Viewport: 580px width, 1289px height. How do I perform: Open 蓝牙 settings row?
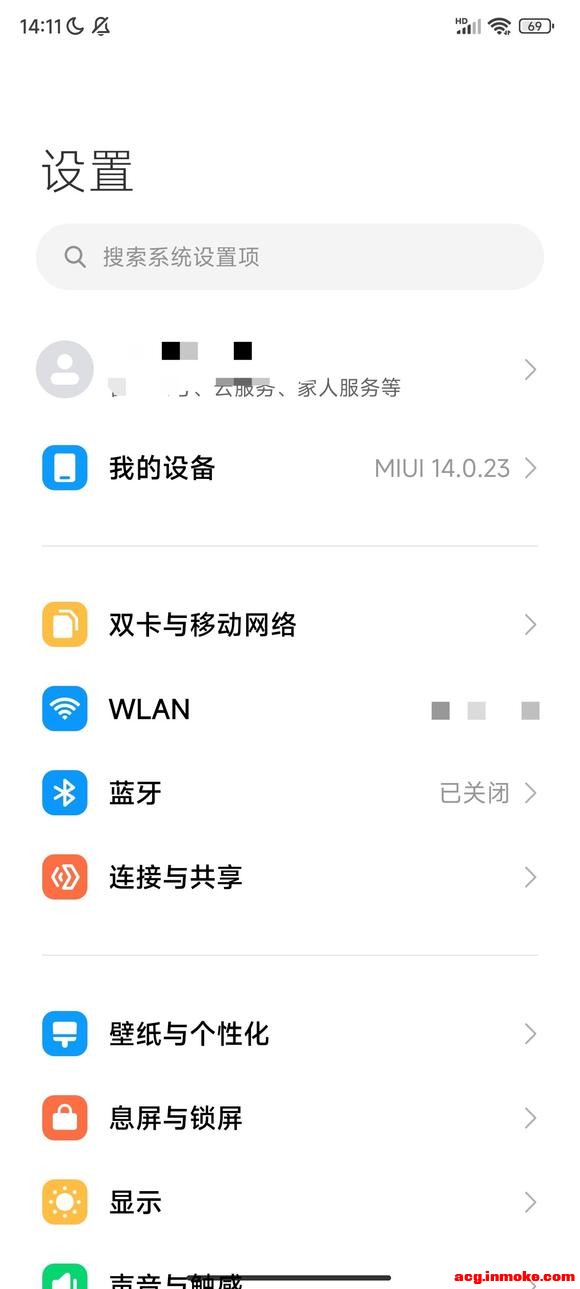click(290, 794)
